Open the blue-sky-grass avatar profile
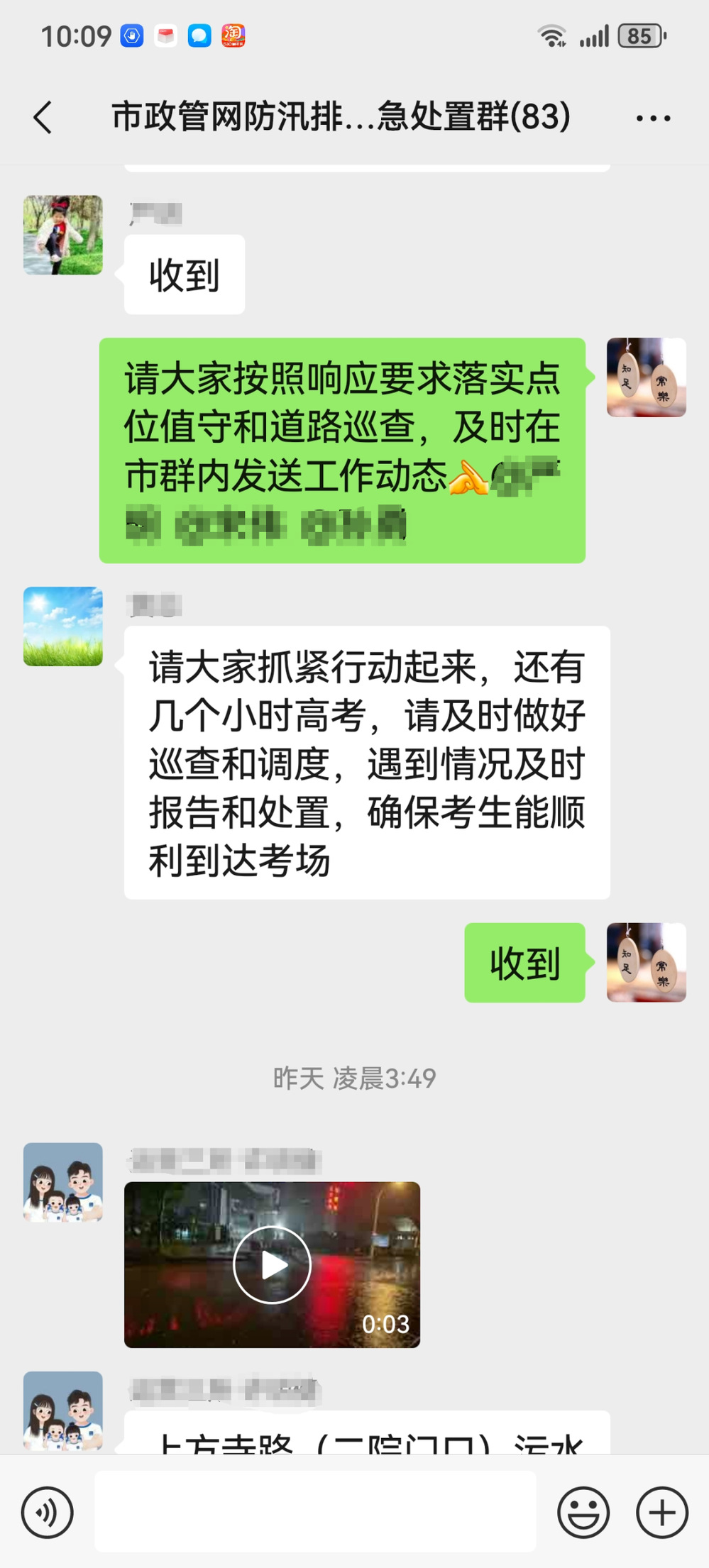The image size is (709, 1568). [63, 626]
